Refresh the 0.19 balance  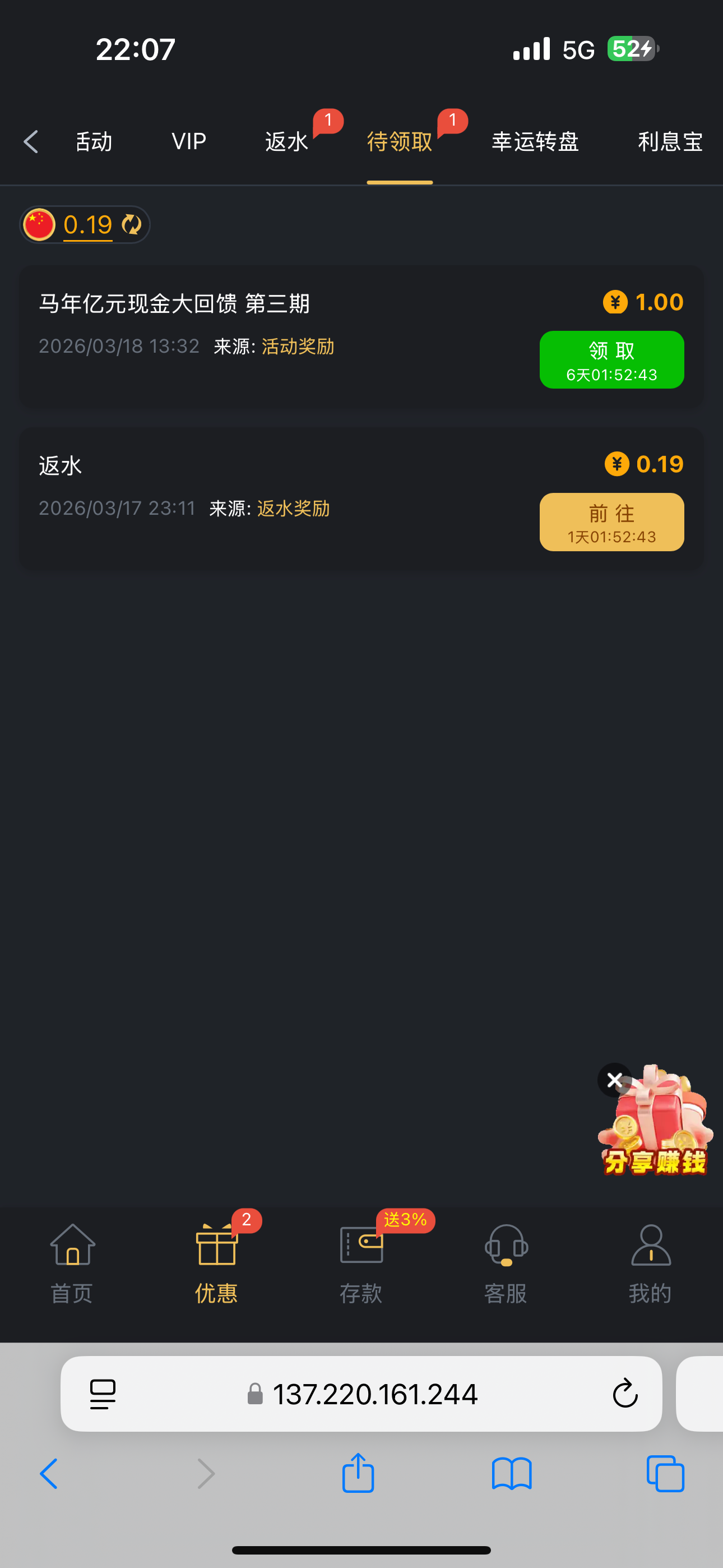(x=132, y=225)
